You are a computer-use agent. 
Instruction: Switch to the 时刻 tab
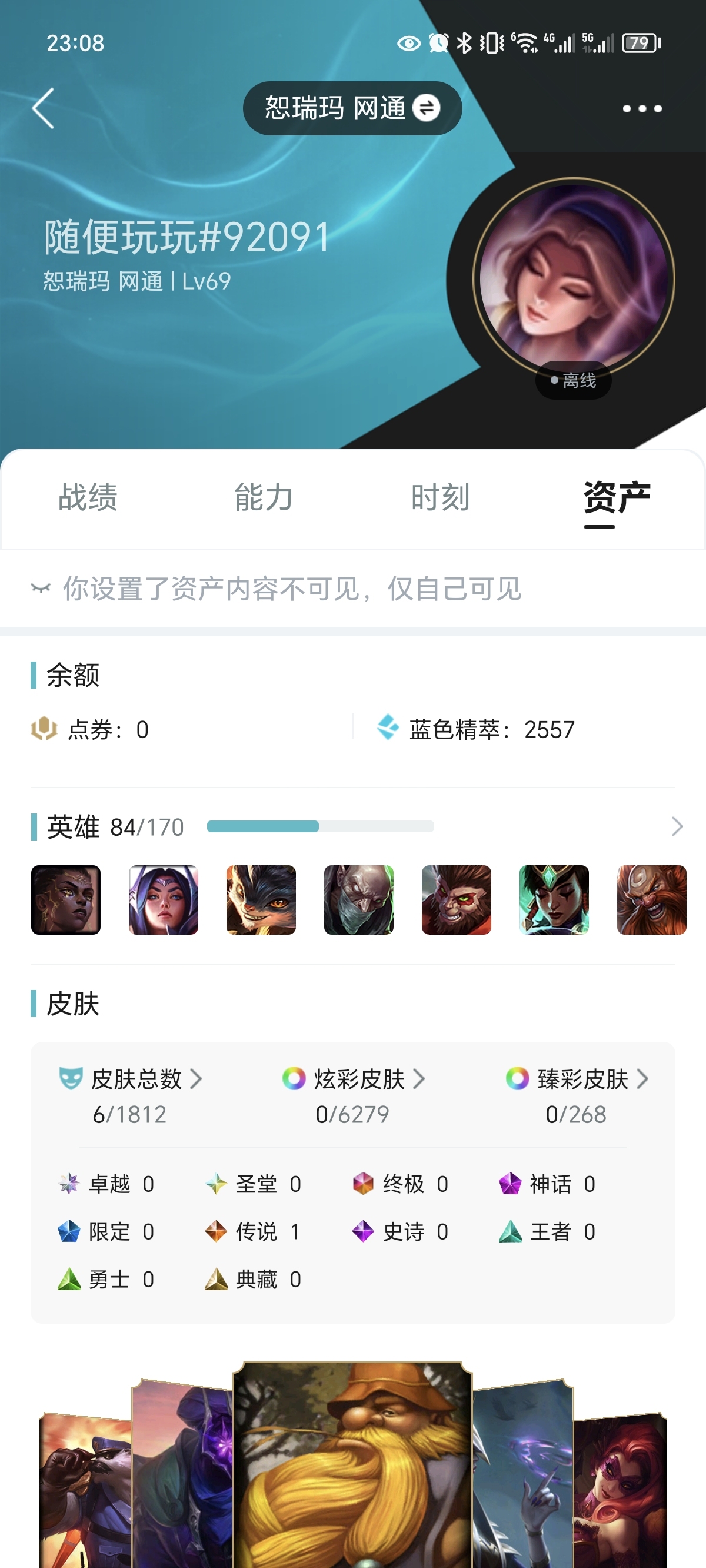point(440,497)
